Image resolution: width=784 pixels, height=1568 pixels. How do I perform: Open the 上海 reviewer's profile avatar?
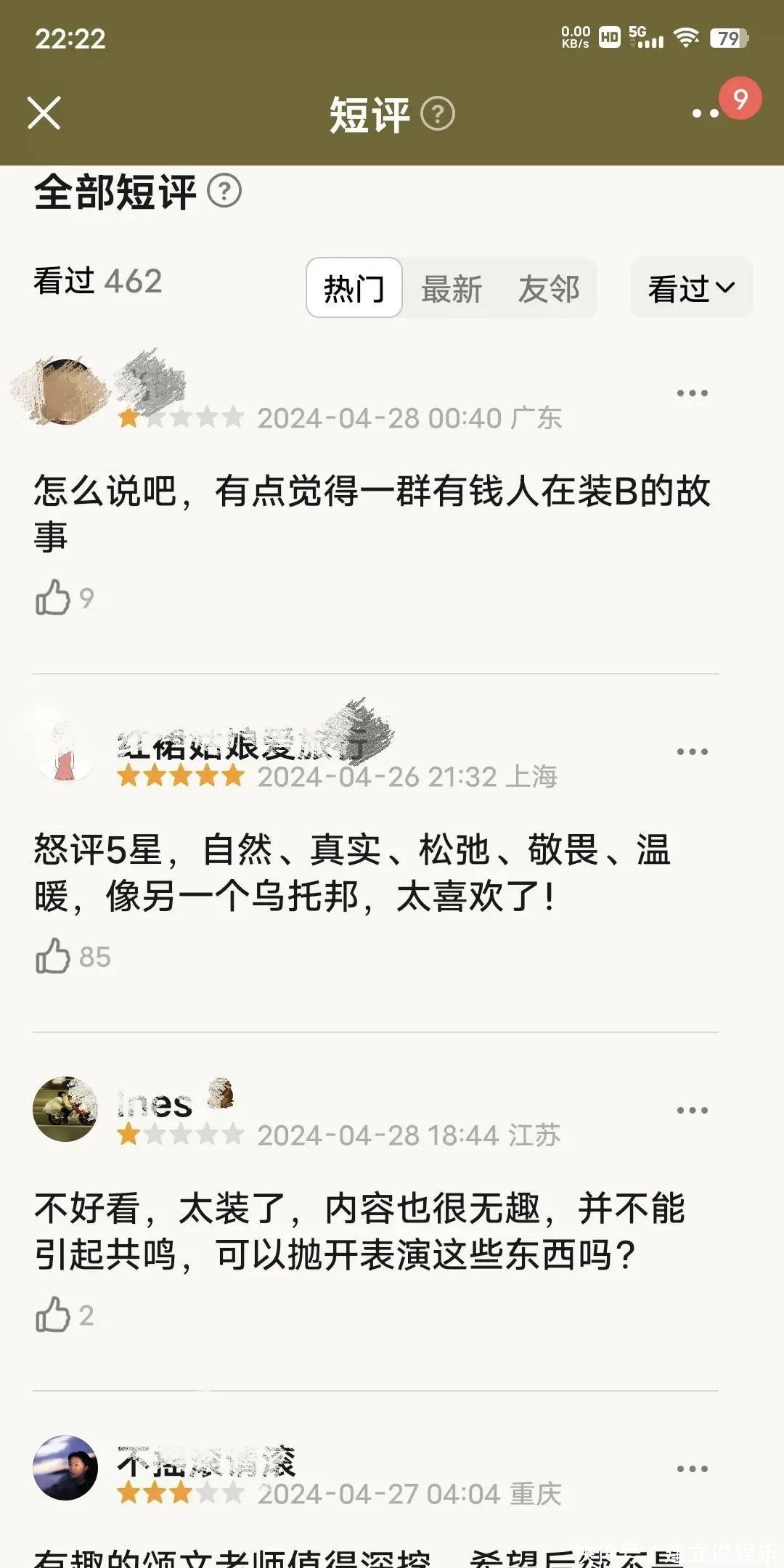point(65,751)
